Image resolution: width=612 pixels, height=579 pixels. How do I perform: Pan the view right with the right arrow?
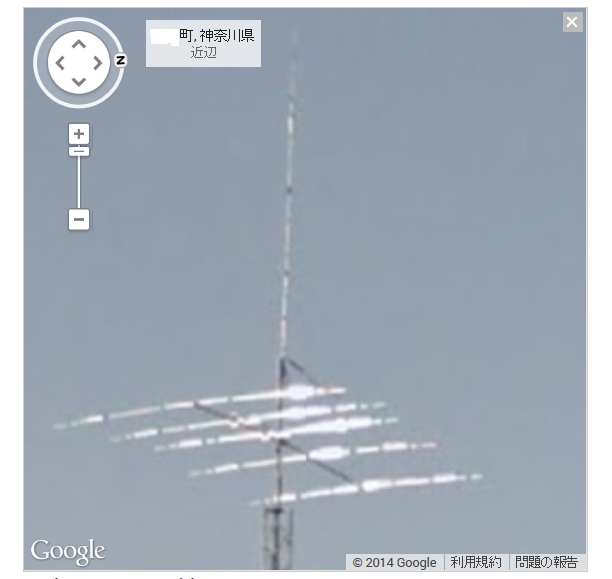(x=98, y=63)
